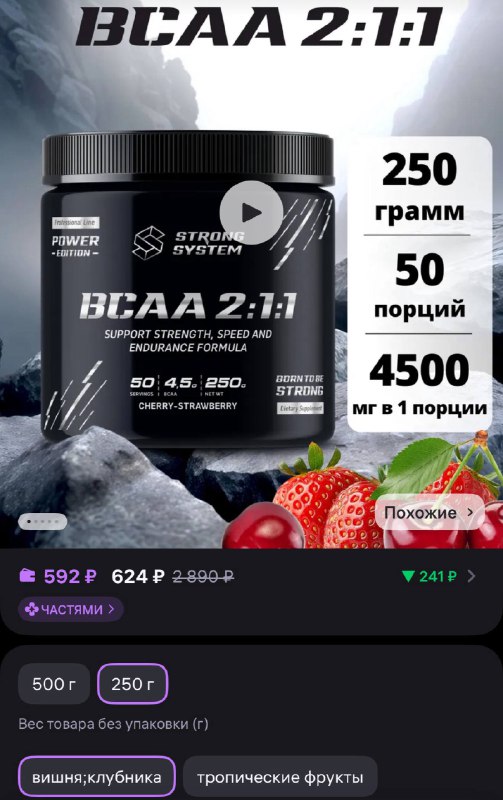Choose the тропические фрукты flavor
This screenshot has width=503, height=800.
pyautogui.click(x=280, y=777)
